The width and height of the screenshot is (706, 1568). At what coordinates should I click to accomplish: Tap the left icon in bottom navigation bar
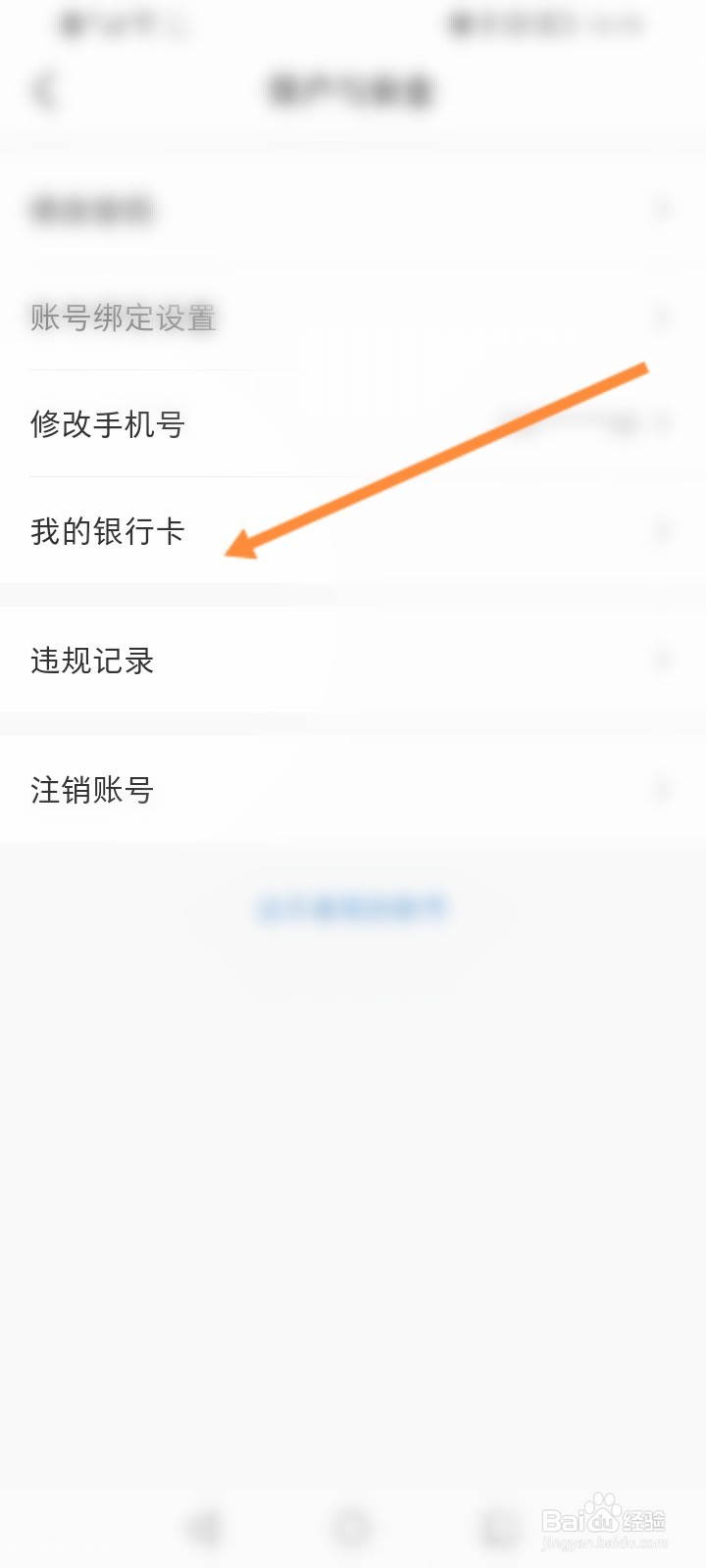pos(204,1527)
